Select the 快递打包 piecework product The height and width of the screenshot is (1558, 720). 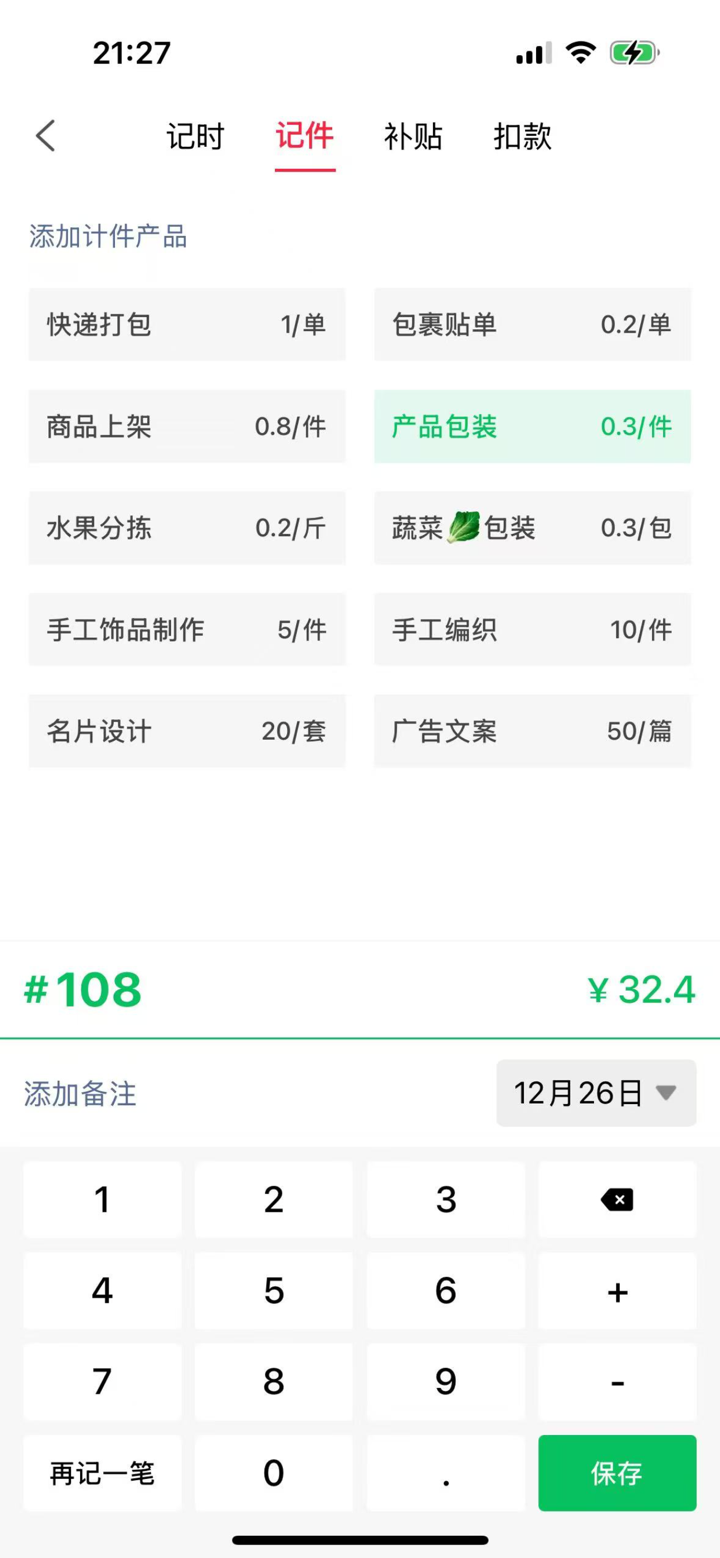[186, 325]
